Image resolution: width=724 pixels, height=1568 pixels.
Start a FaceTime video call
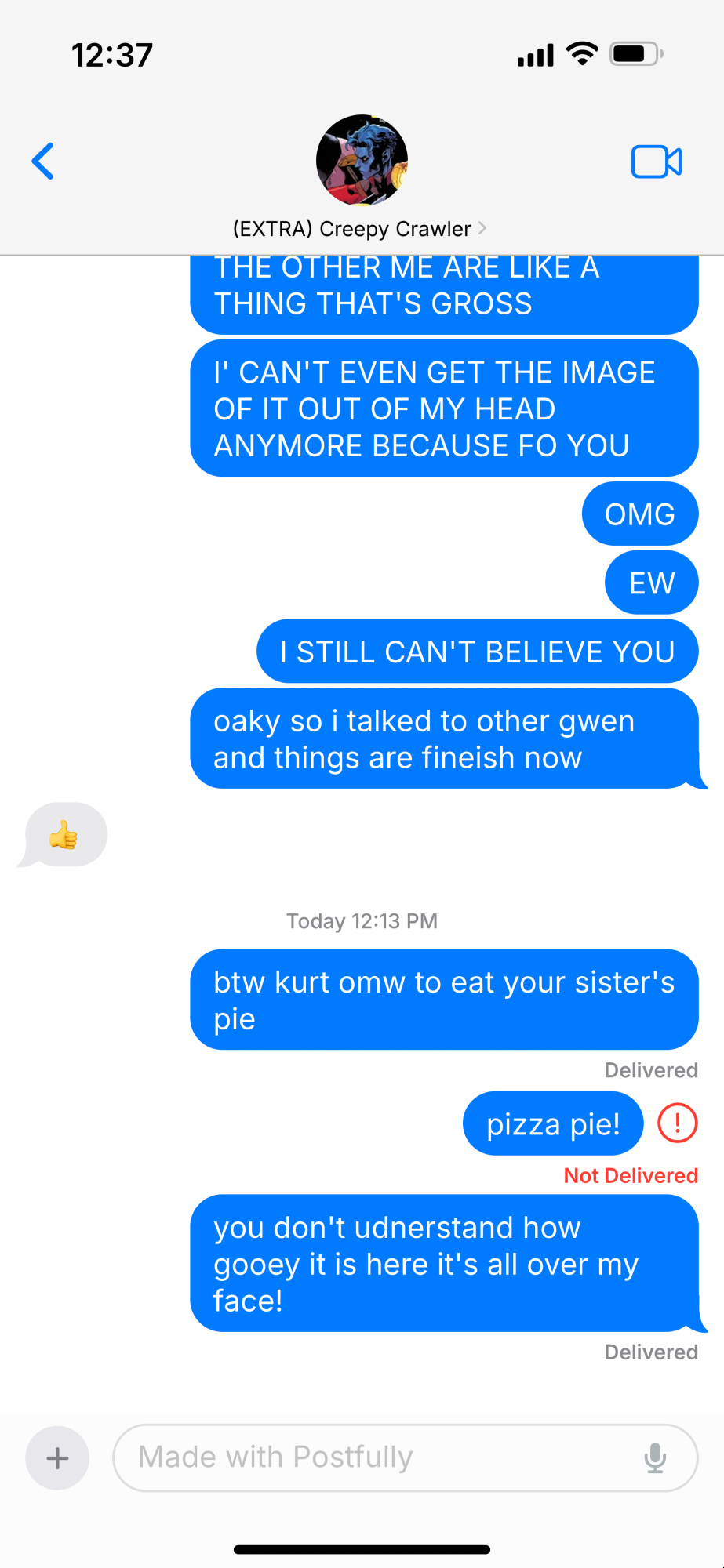pyautogui.click(x=656, y=162)
